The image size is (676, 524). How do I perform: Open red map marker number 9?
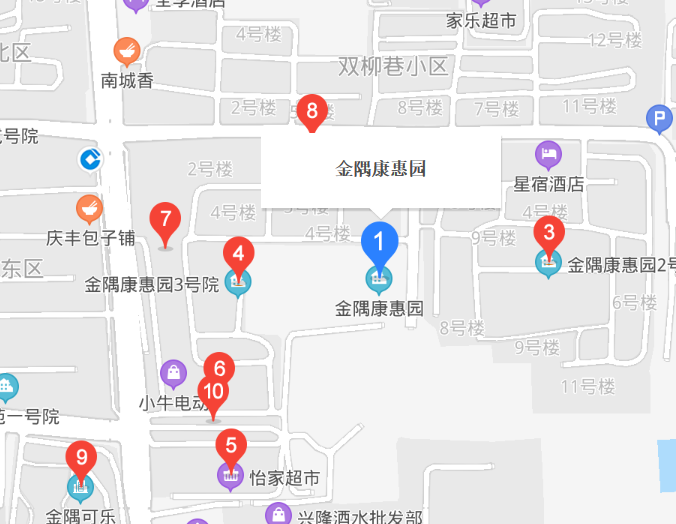coord(81,460)
